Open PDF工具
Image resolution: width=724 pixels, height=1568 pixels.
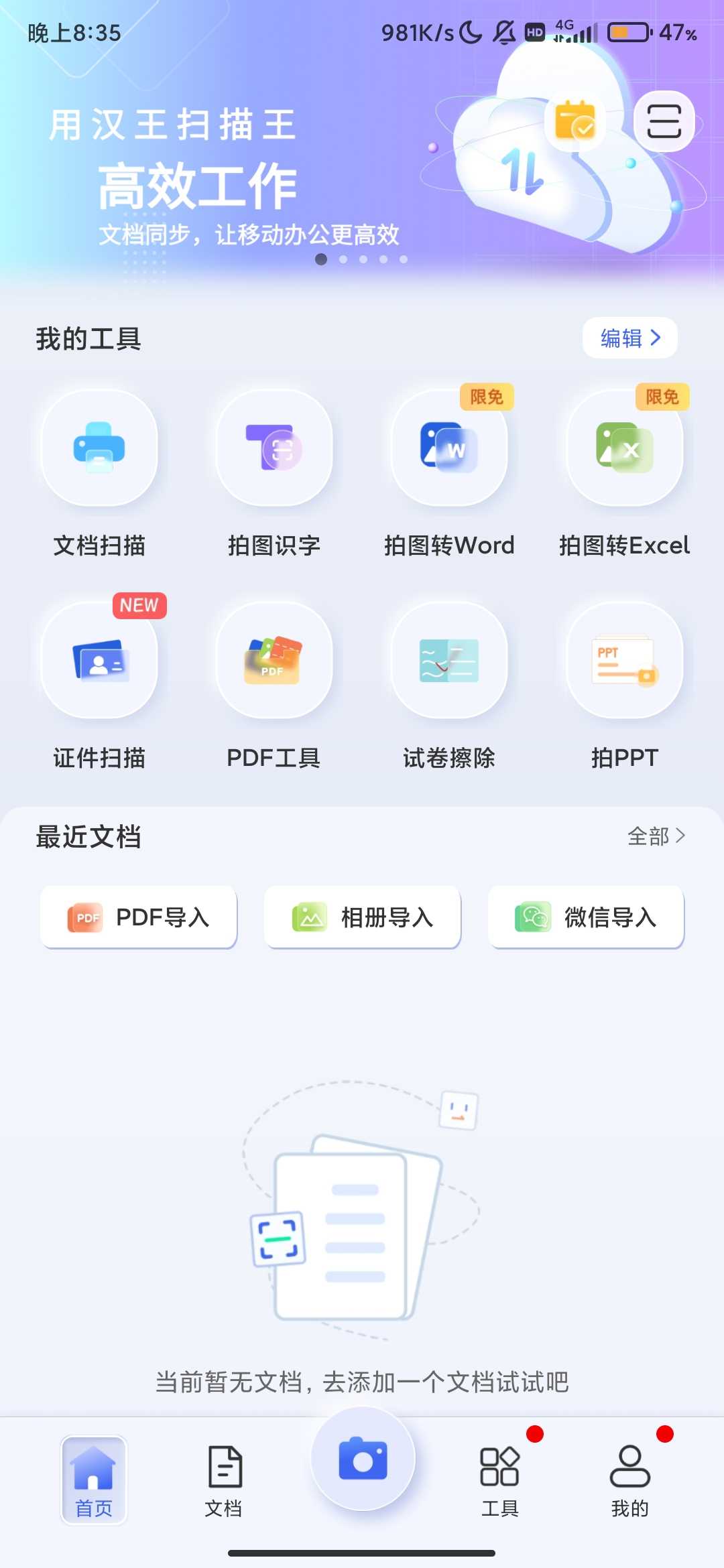pyautogui.click(x=274, y=660)
